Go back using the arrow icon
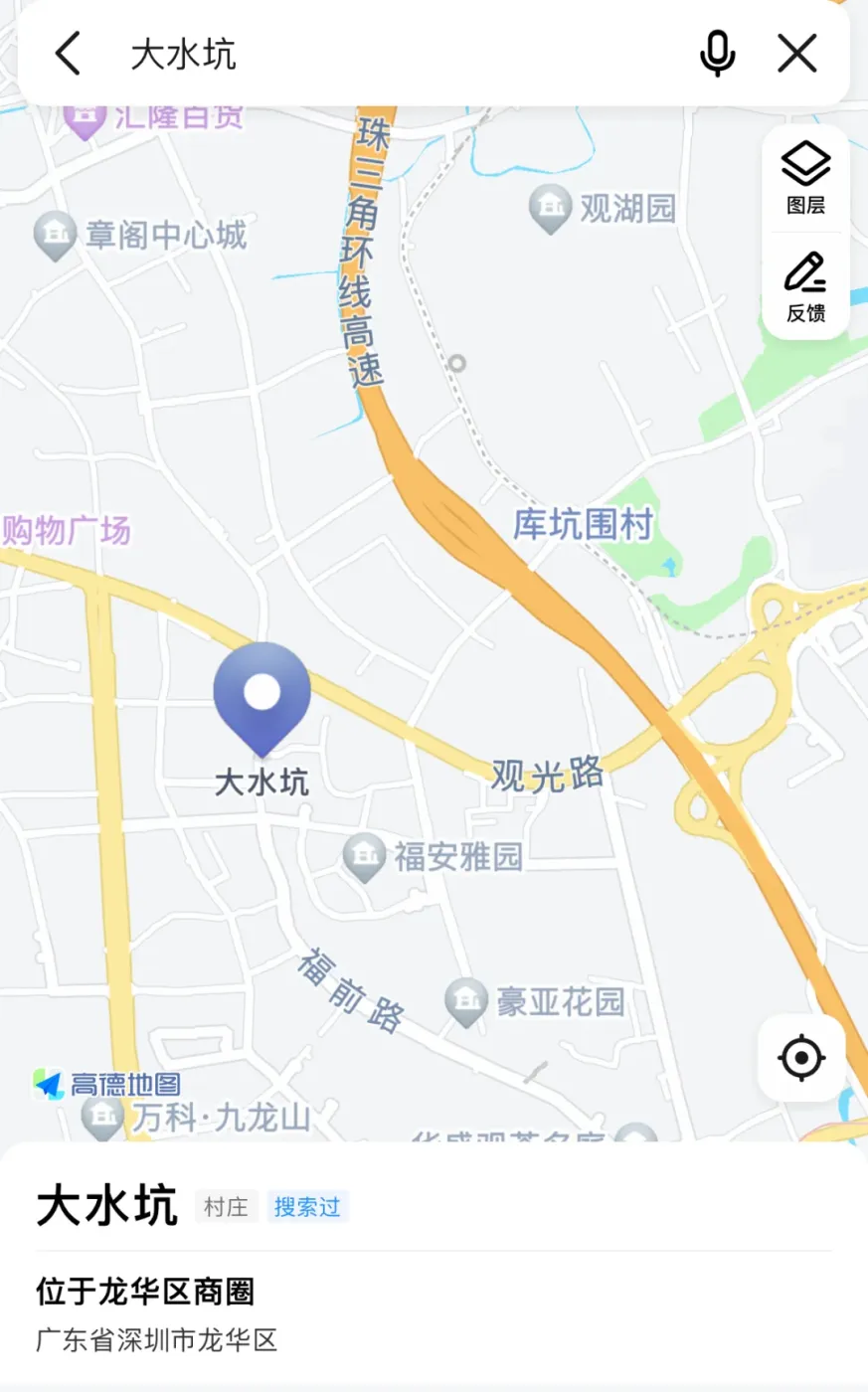This screenshot has width=868, height=1392. coord(68,54)
